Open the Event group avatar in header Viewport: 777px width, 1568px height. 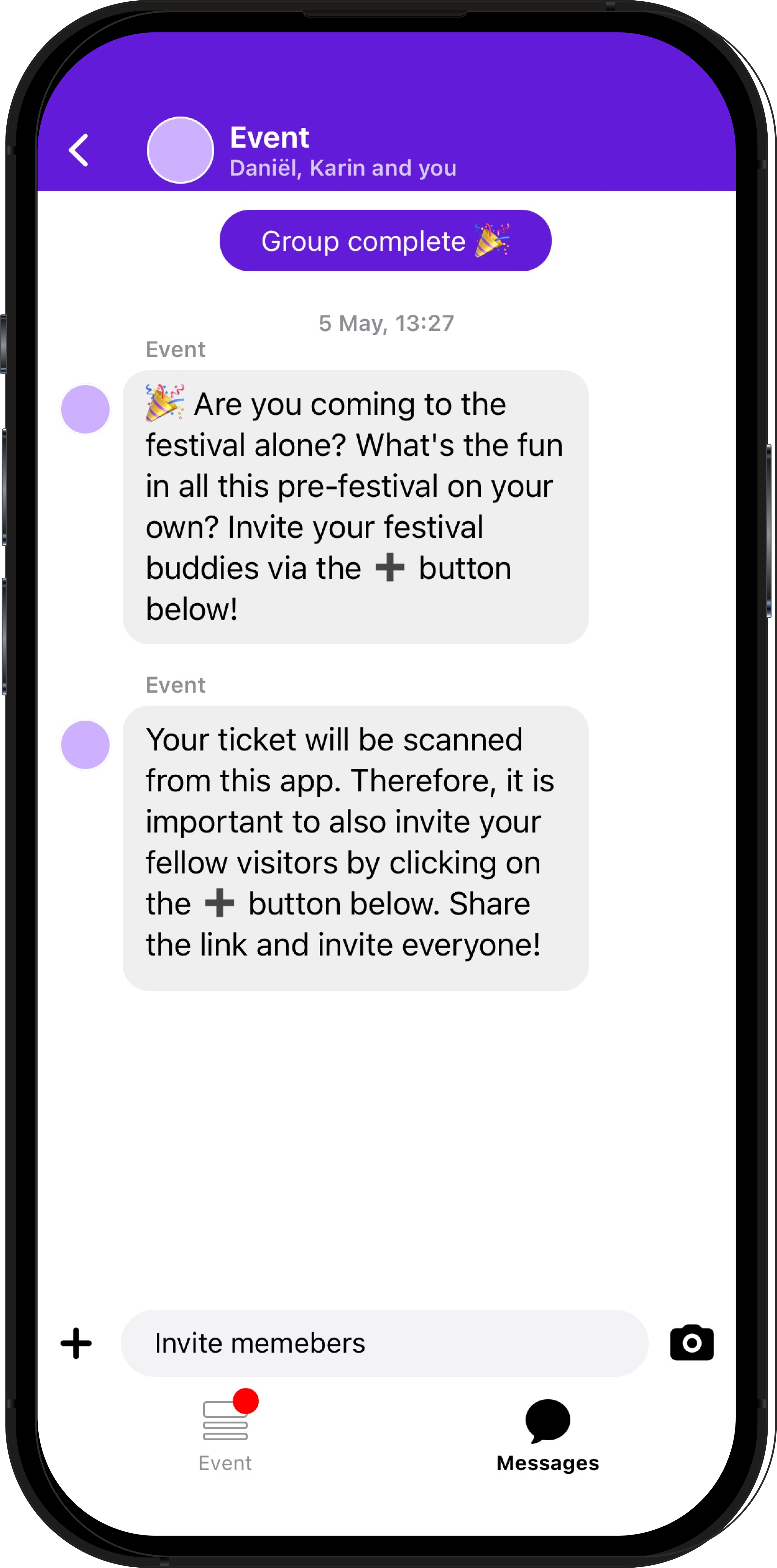180,150
